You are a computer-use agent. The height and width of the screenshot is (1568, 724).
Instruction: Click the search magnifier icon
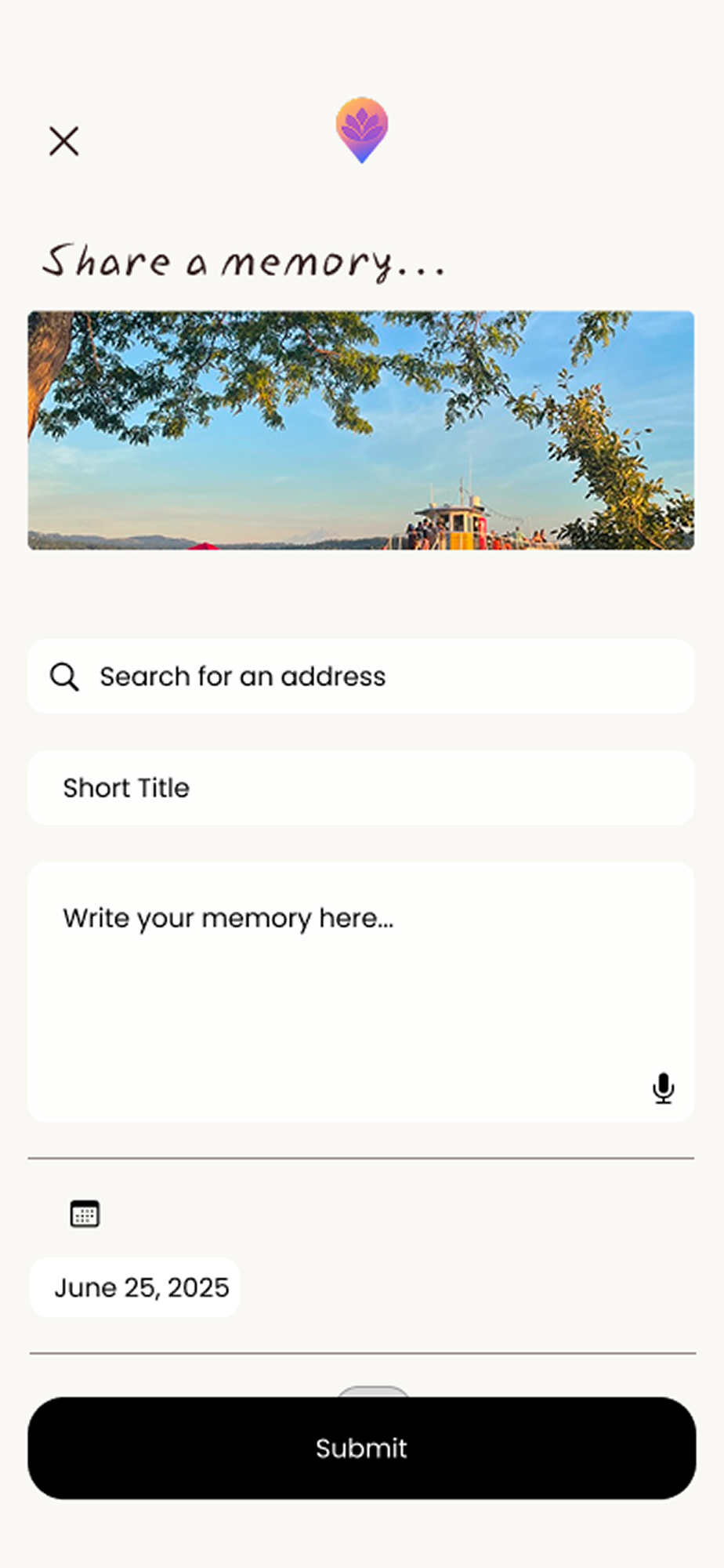[65, 676]
